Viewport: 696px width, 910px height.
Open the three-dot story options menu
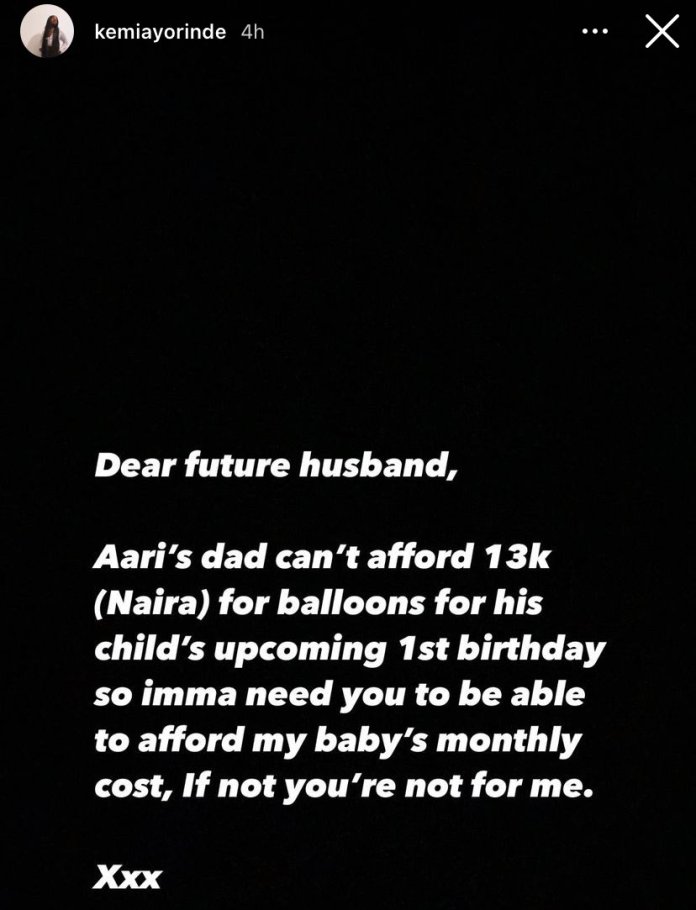point(594,32)
